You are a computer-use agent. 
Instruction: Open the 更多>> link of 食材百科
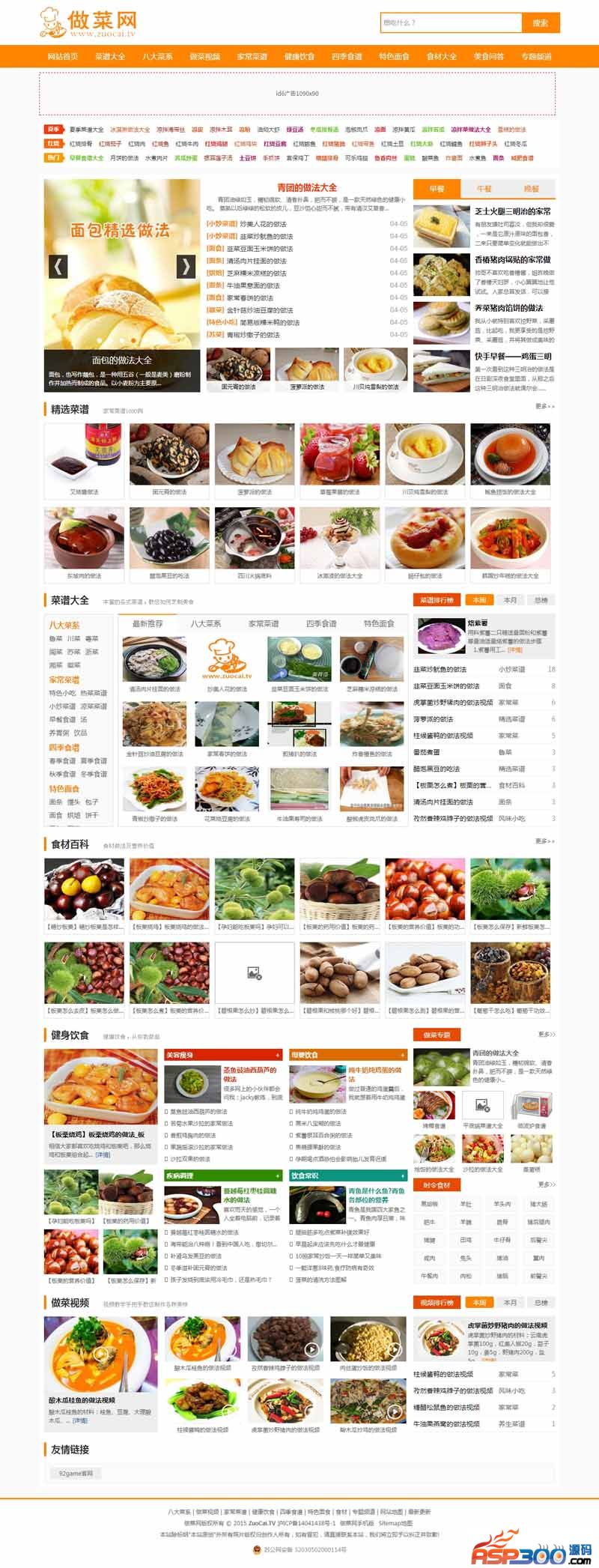(542, 842)
